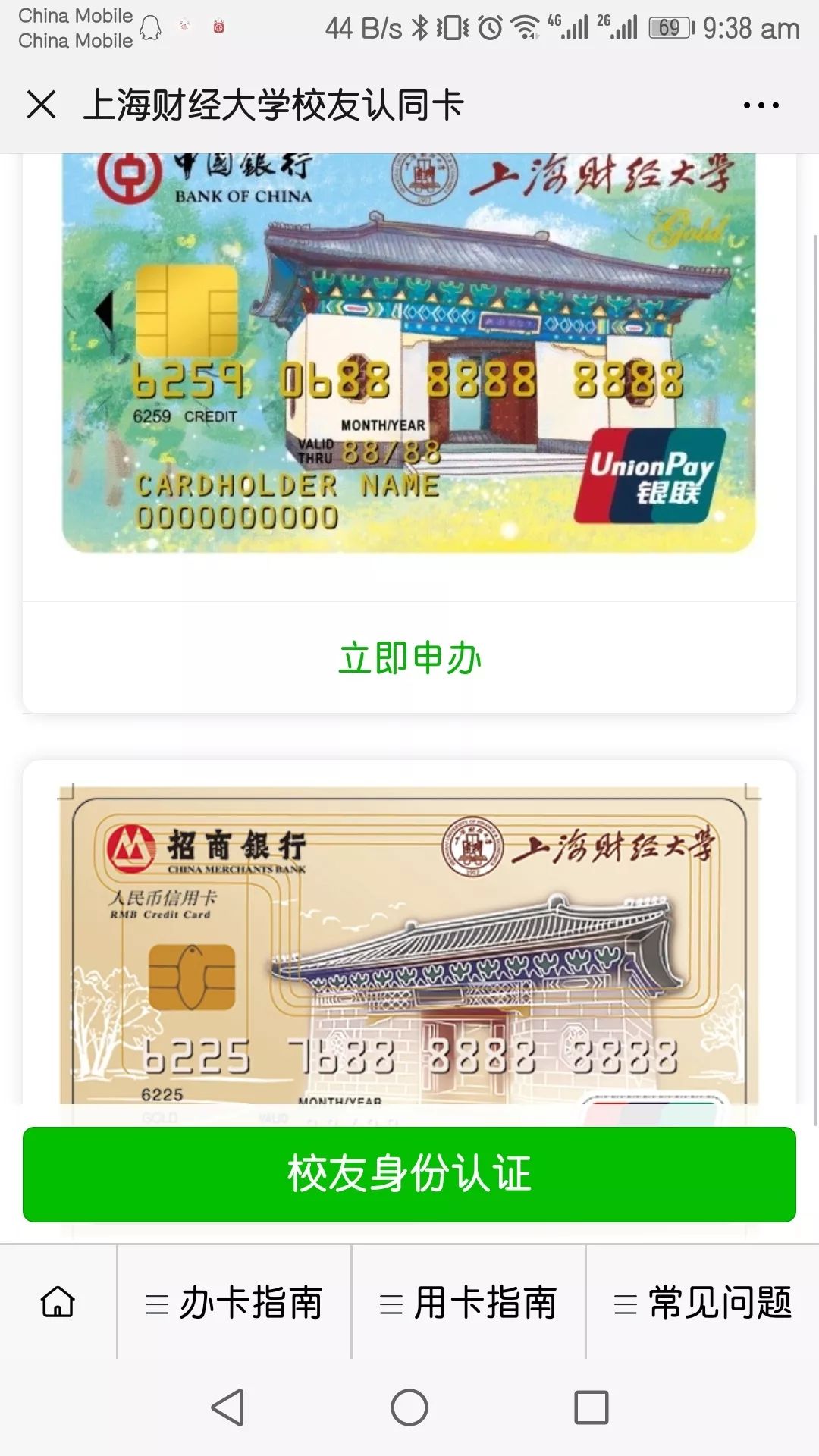This screenshot has width=819, height=1456.
Task: Open the 常见问题 menu
Action: (703, 1303)
